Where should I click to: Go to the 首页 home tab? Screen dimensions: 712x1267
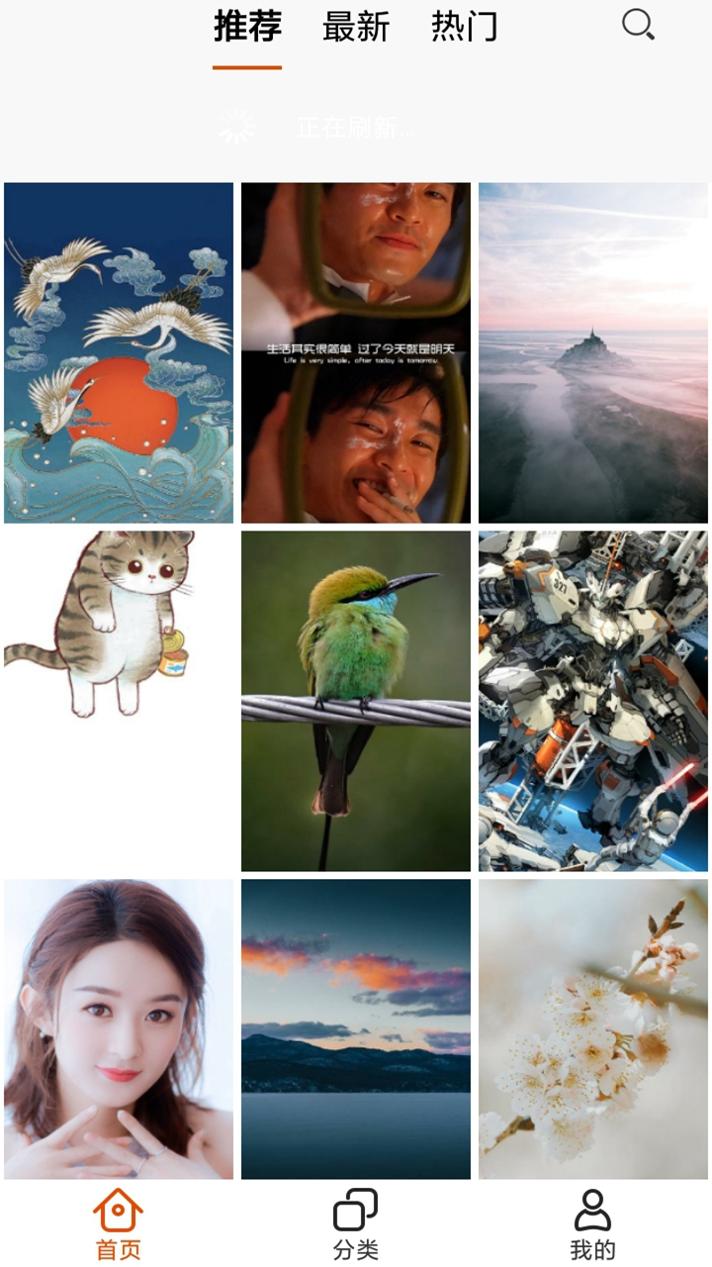coord(118,1224)
